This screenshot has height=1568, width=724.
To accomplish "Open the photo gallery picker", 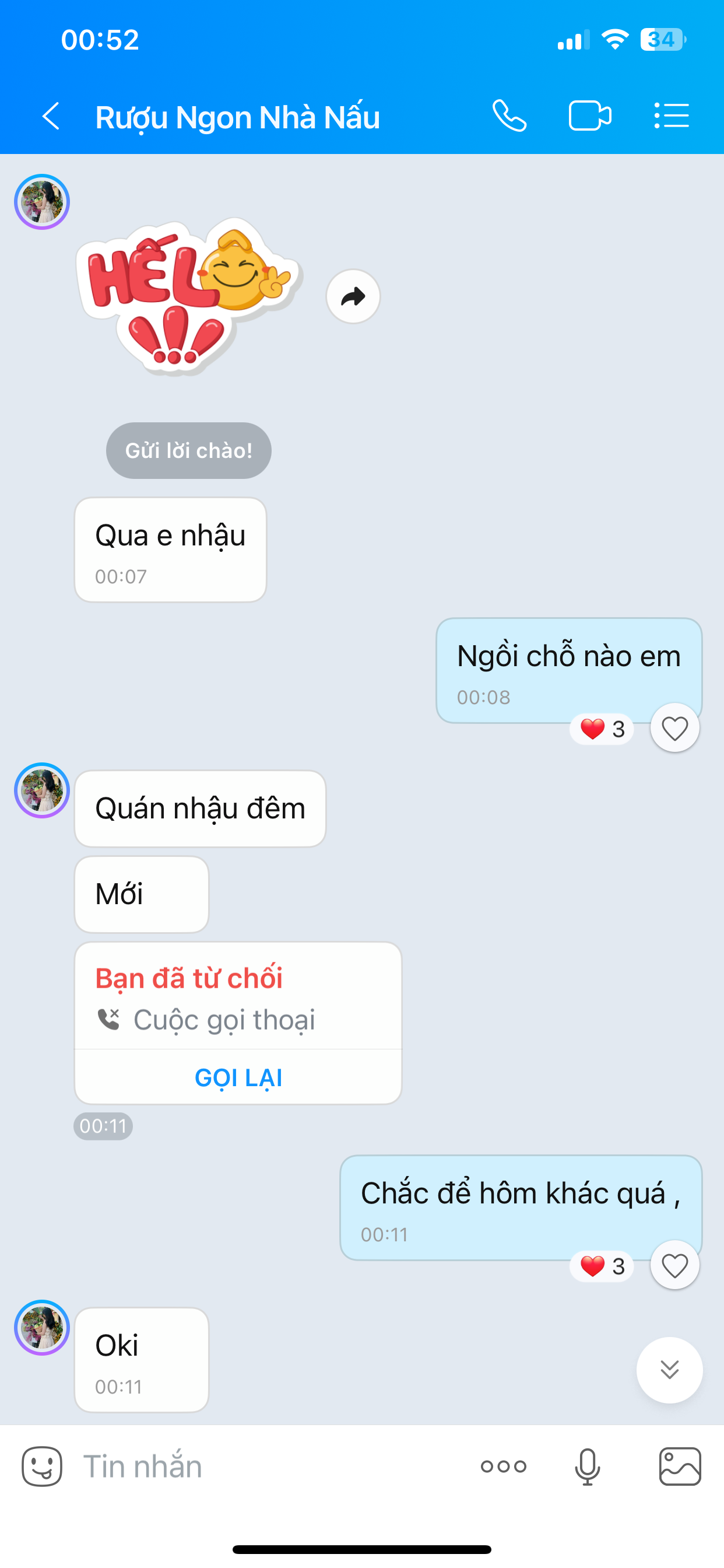I will pos(680,1466).
